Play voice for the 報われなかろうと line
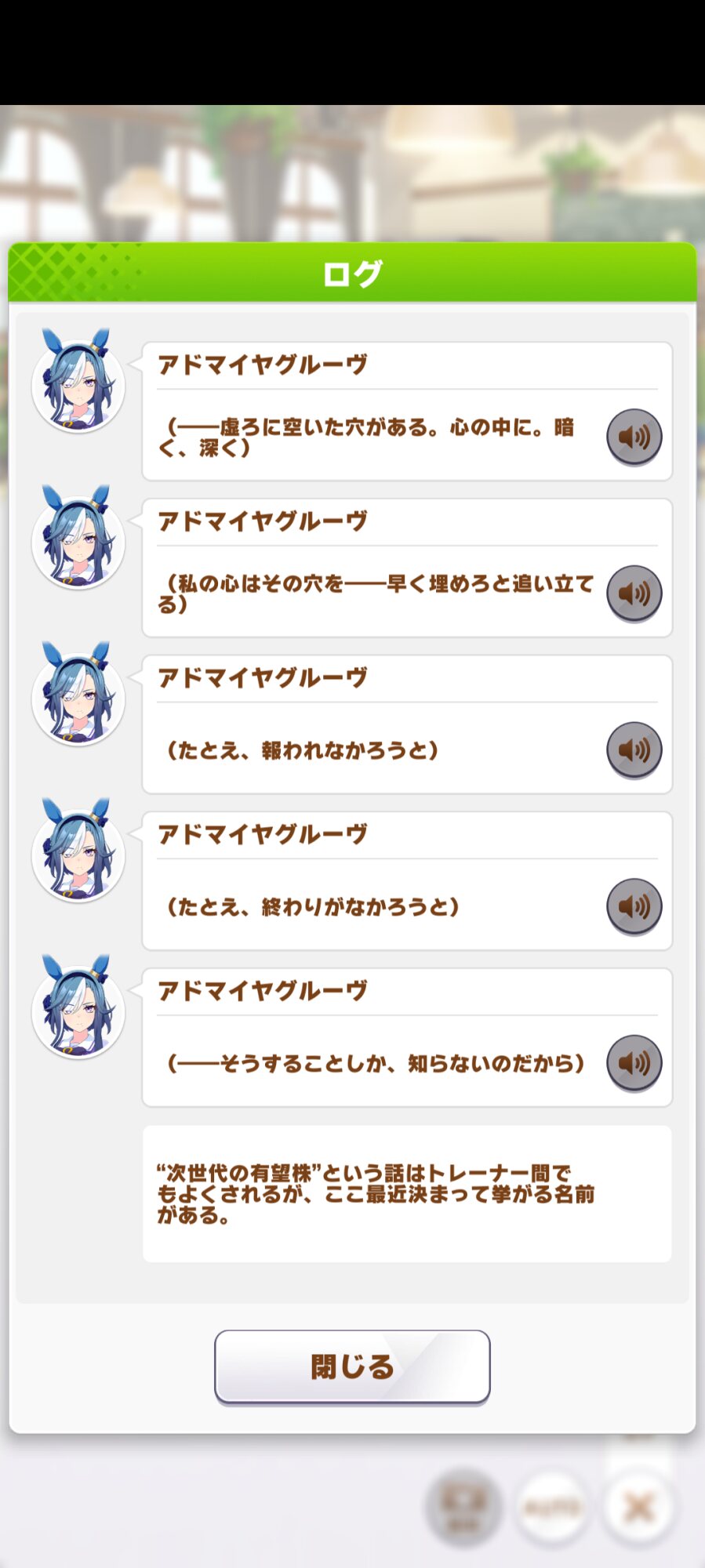This screenshot has height=1568, width=705. tap(634, 750)
